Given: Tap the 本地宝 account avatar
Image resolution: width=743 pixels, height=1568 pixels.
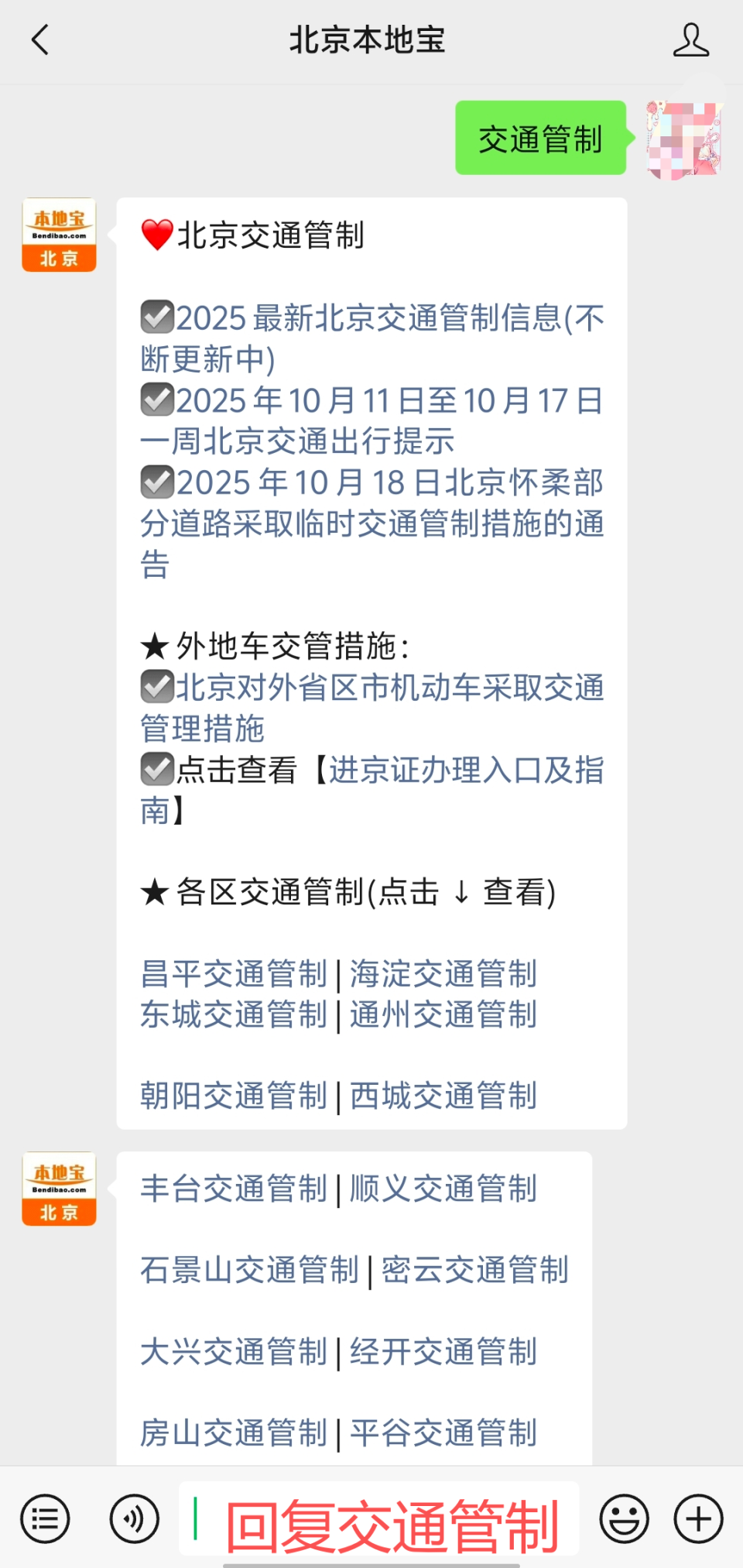Looking at the screenshot, I should (x=58, y=234).
